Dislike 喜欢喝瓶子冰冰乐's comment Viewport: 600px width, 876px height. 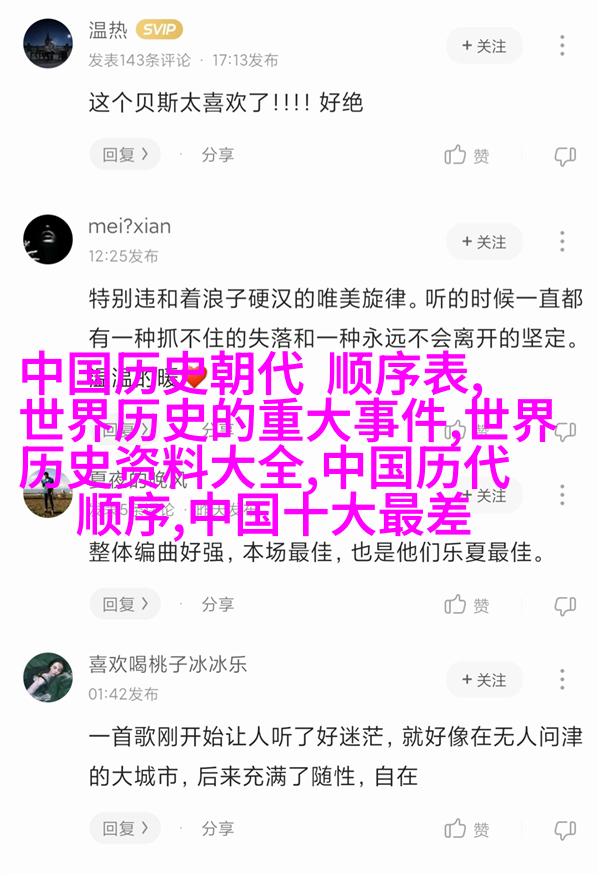(565, 829)
